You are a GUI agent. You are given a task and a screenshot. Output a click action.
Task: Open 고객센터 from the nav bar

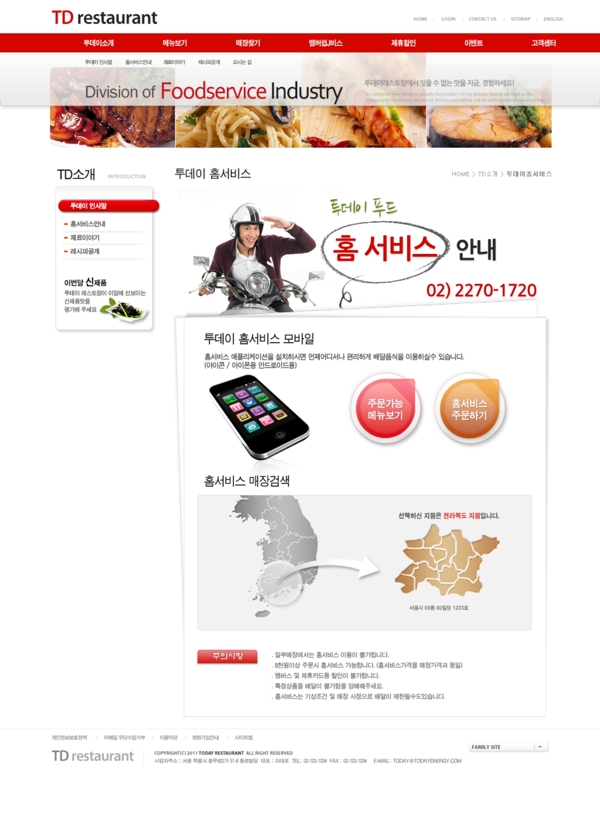pyautogui.click(x=543, y=43)
